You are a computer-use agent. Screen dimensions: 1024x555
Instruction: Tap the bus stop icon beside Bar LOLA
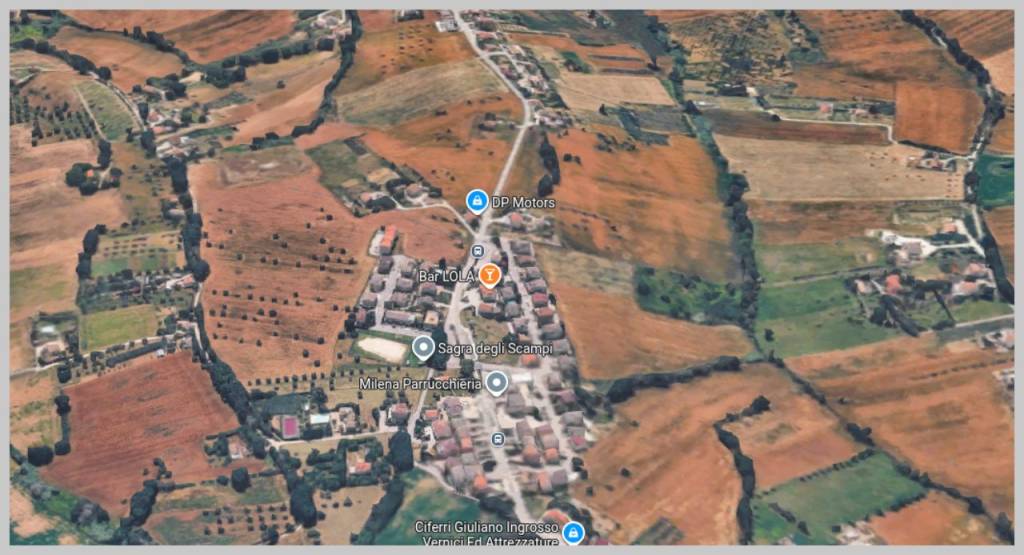(x=478, y=250)
